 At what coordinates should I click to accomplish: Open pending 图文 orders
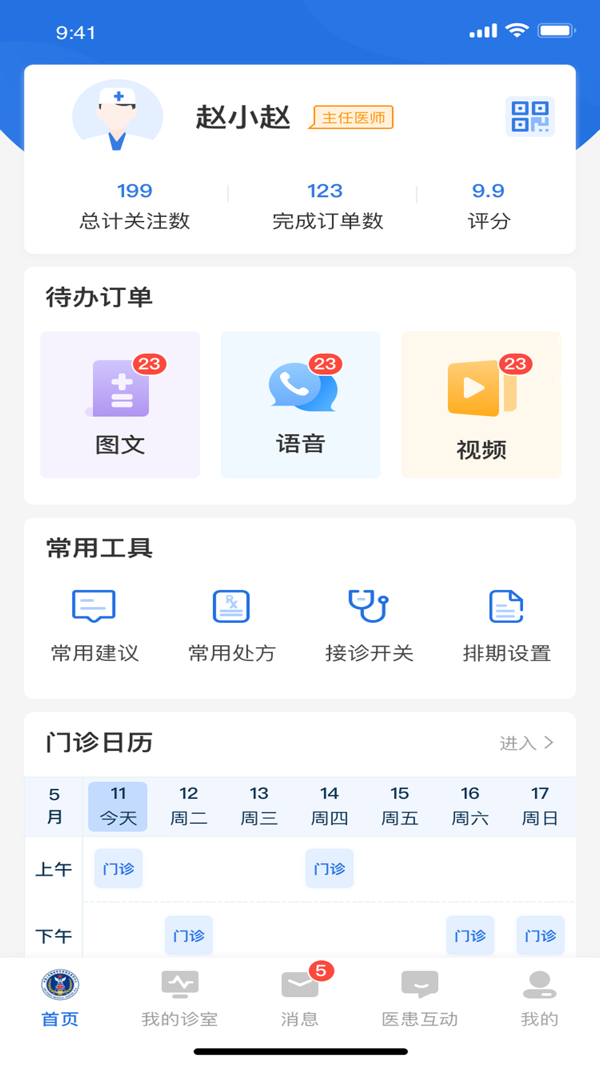(120, 405)
